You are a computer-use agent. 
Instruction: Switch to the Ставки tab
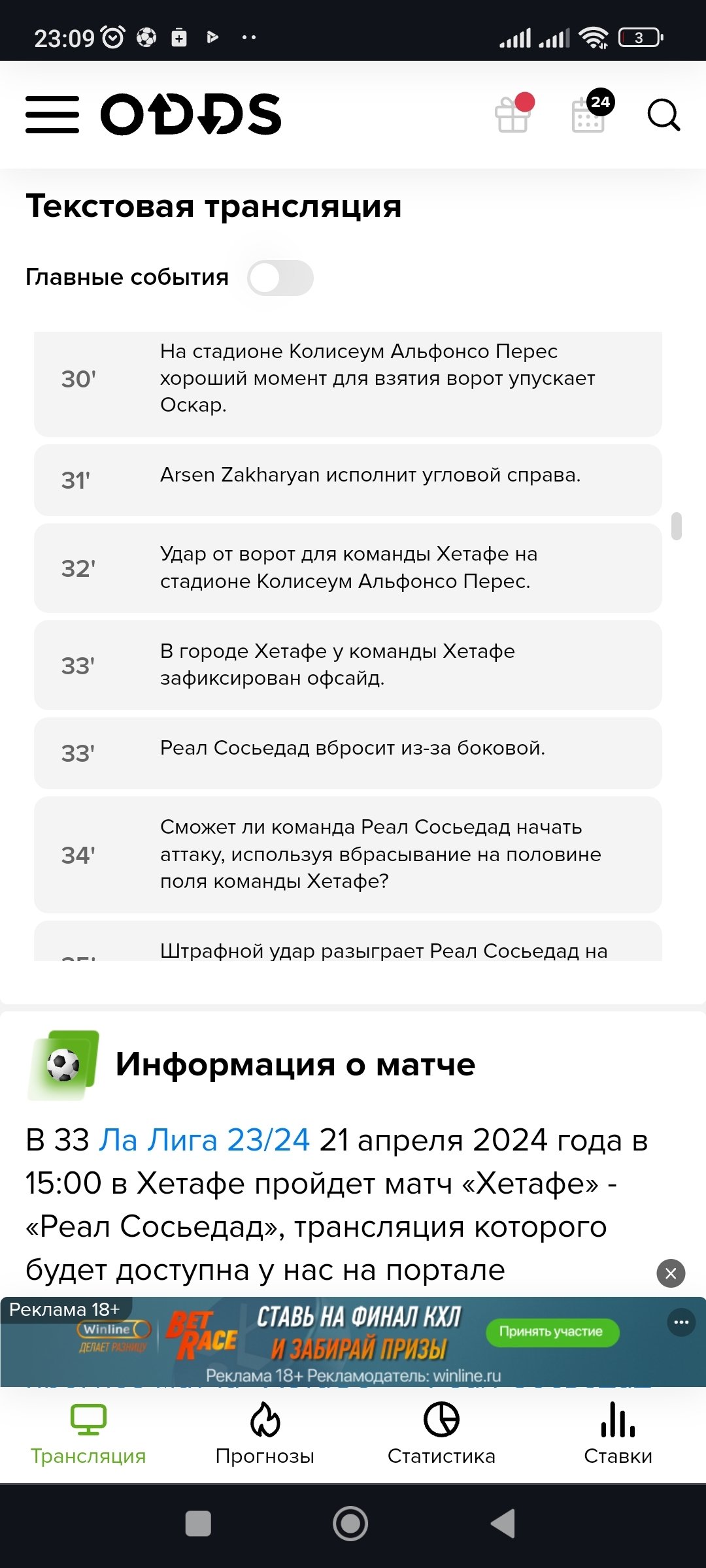coord(618,1434)
